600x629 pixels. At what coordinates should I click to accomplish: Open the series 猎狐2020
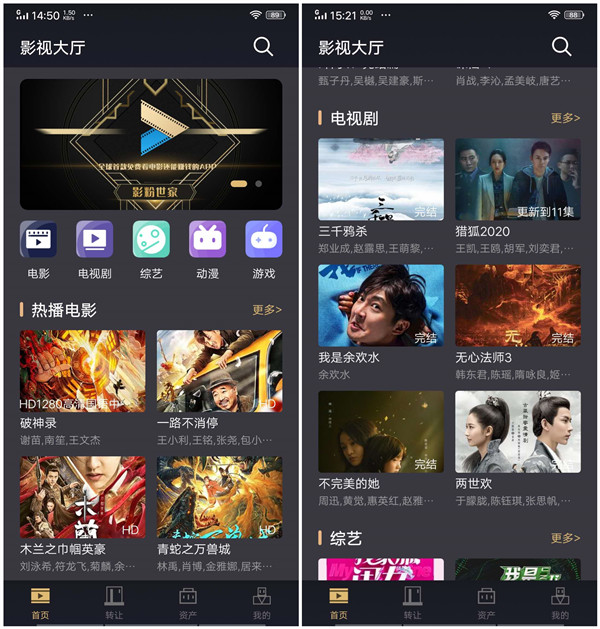(x=517, y=180)
